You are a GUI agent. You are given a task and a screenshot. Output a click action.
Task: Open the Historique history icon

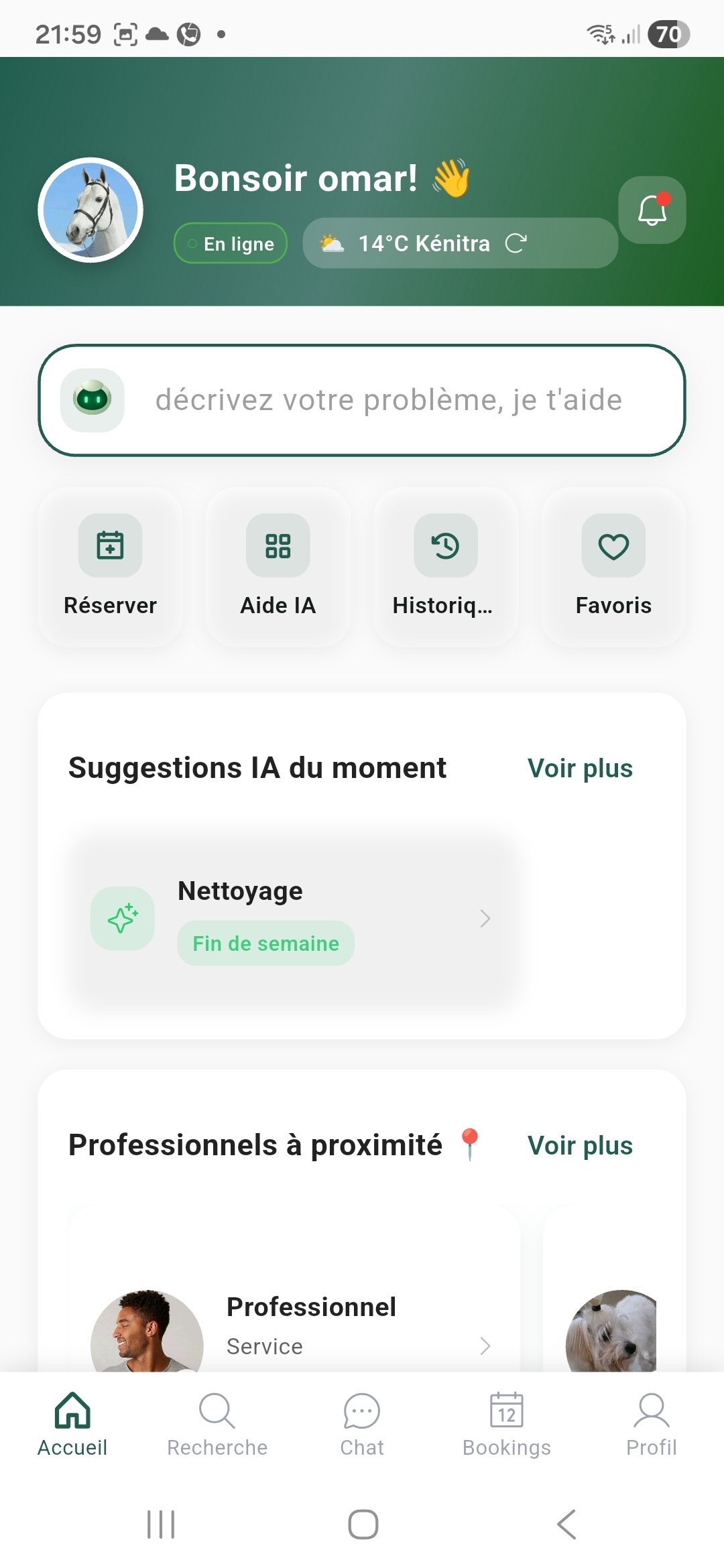point(445,546)
